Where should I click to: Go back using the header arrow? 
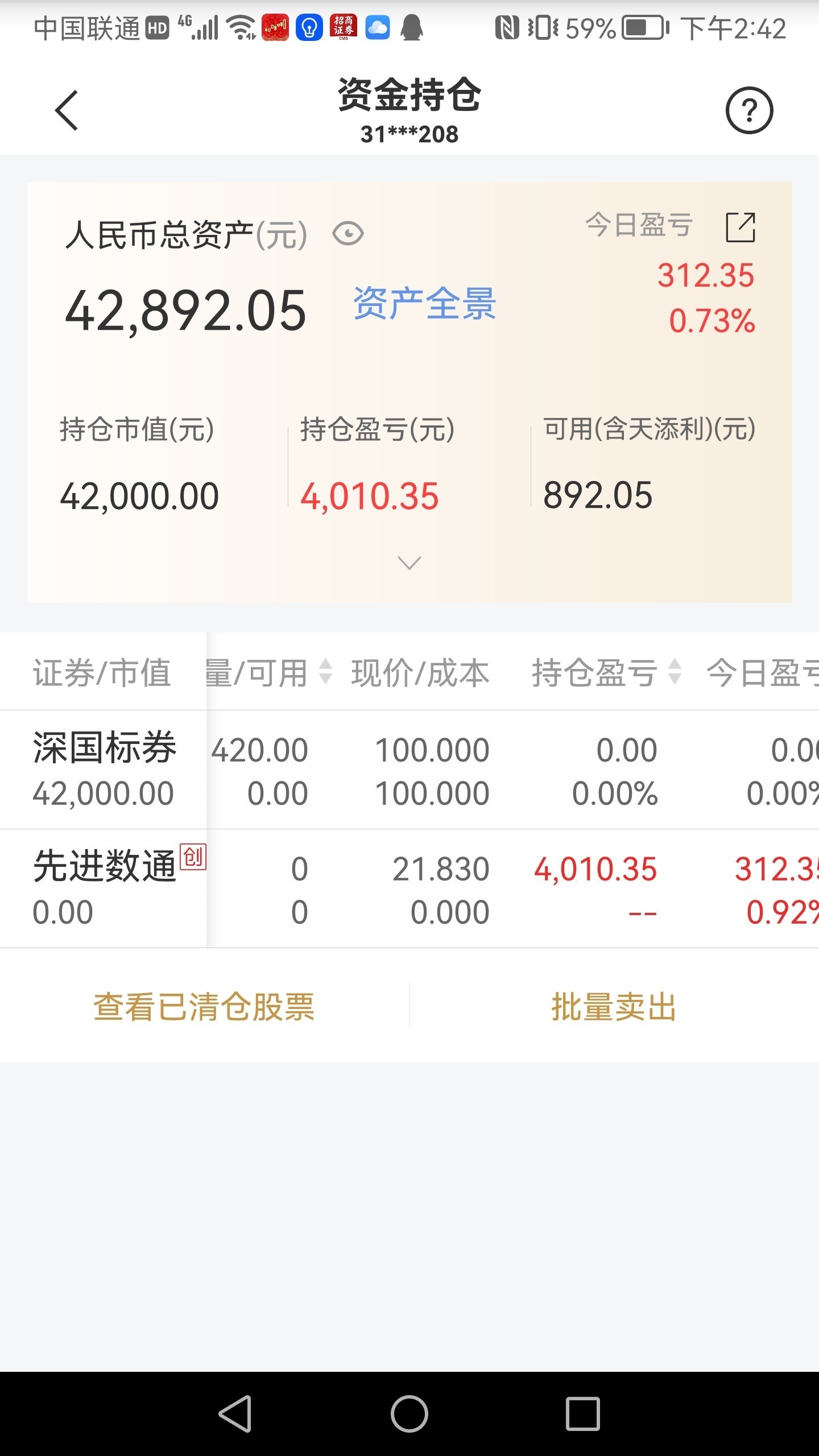pyautogui.click(x=66, y=110)
